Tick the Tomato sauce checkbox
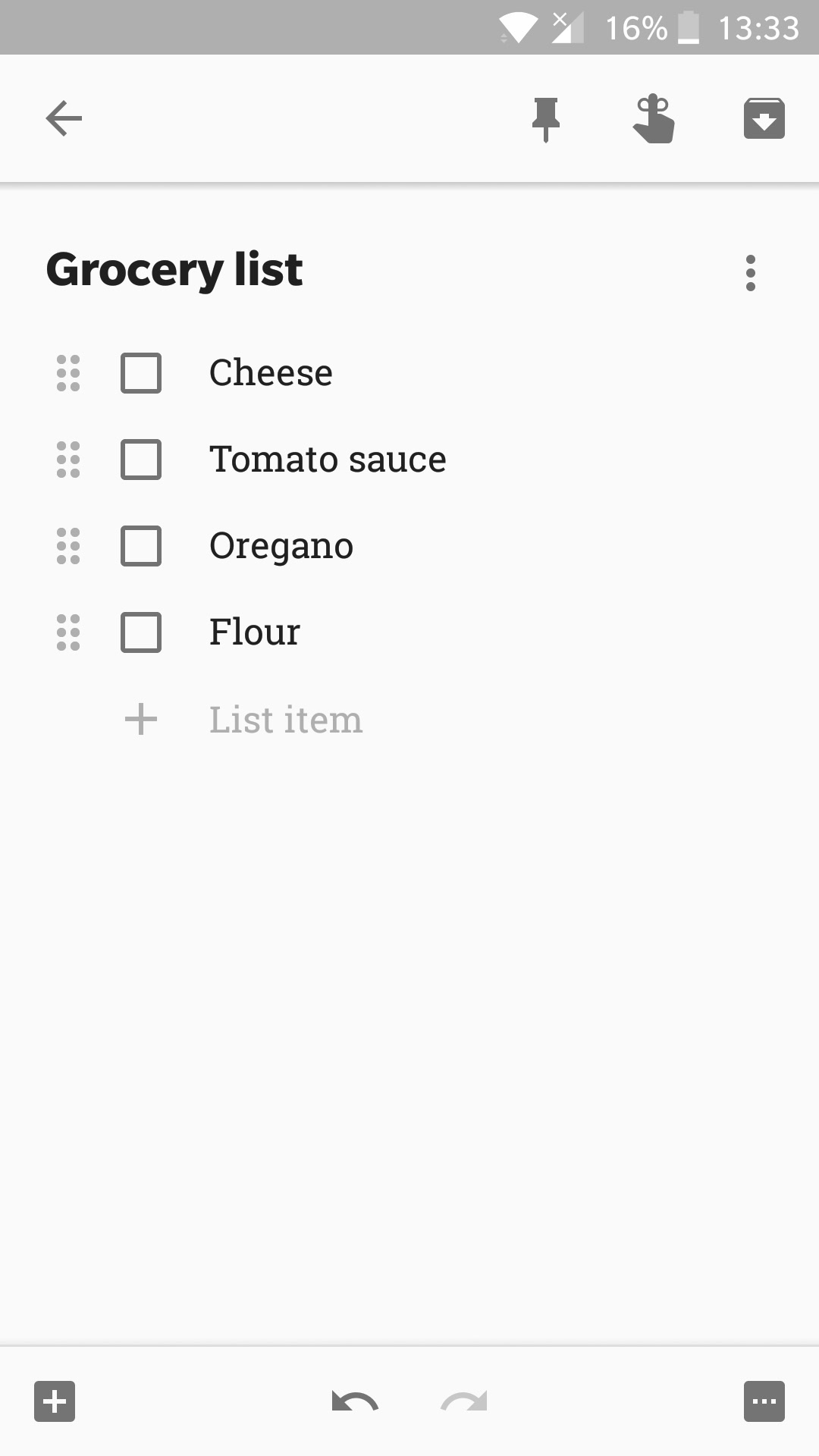This screenshot has height=1456, width=819. click(x=141, y=460)
